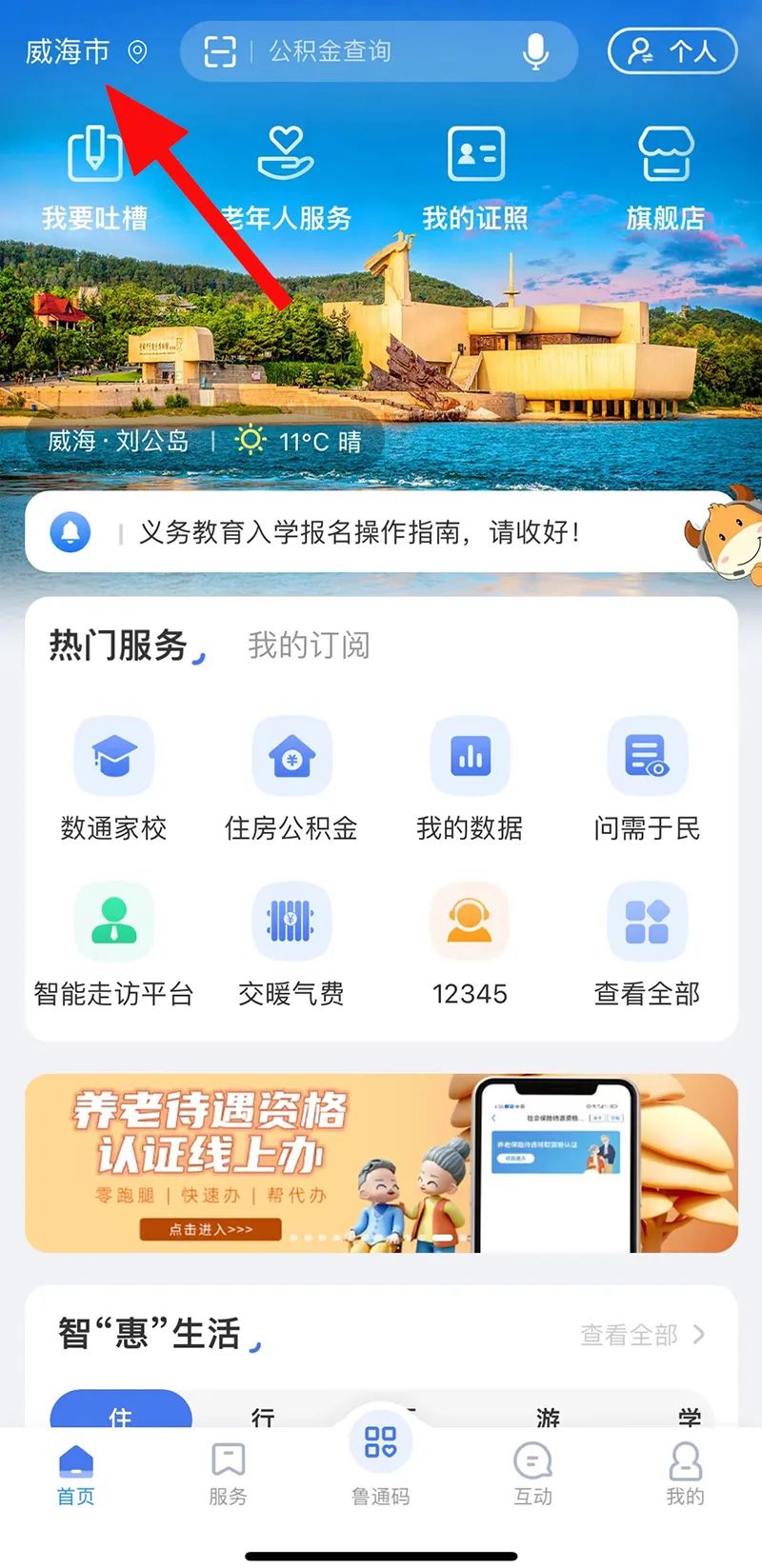Switch account type via the 个人 button

coord(672,51)
